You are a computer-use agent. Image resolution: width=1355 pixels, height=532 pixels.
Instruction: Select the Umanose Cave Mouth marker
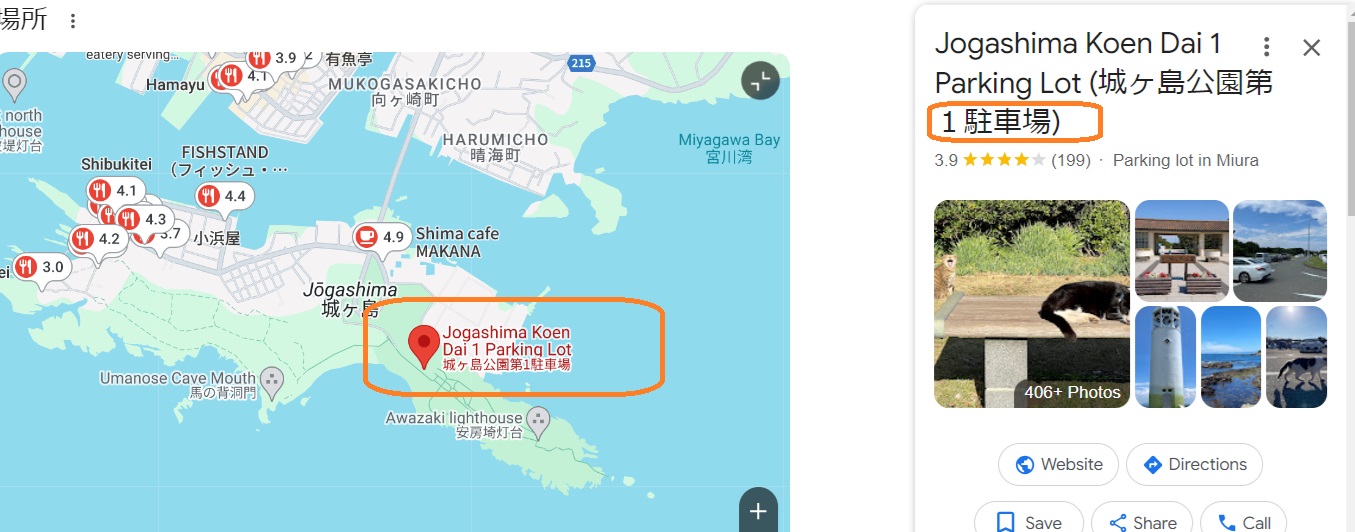tap(271, 379)
